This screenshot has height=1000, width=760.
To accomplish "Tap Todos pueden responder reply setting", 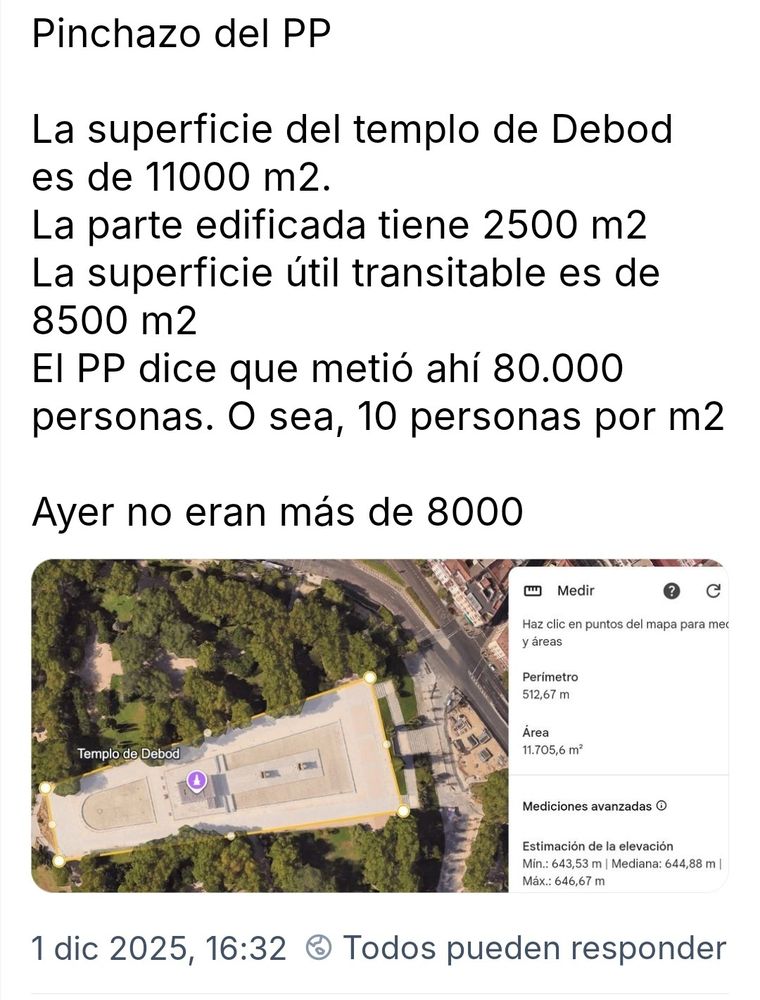I will (516, 948).
